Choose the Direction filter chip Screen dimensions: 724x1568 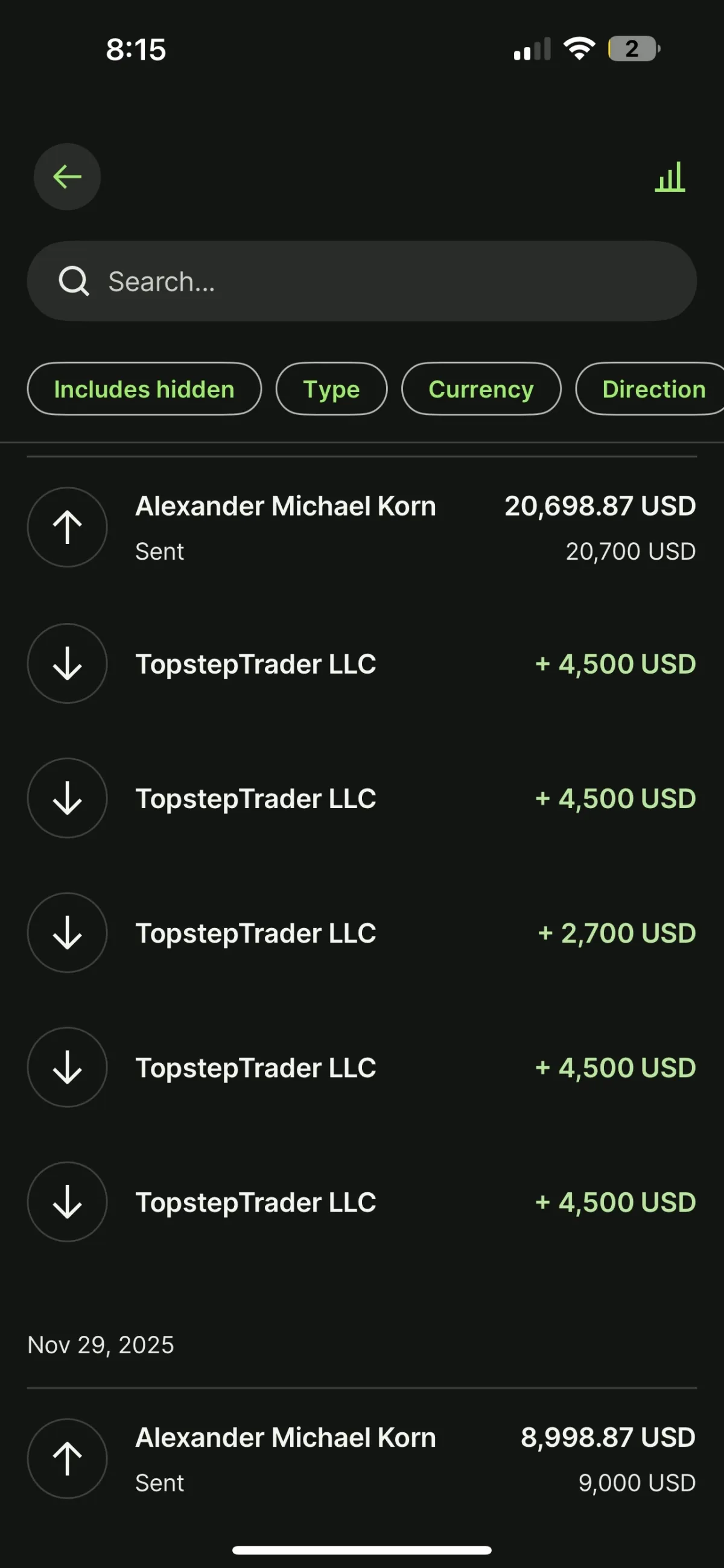[653, 389]
